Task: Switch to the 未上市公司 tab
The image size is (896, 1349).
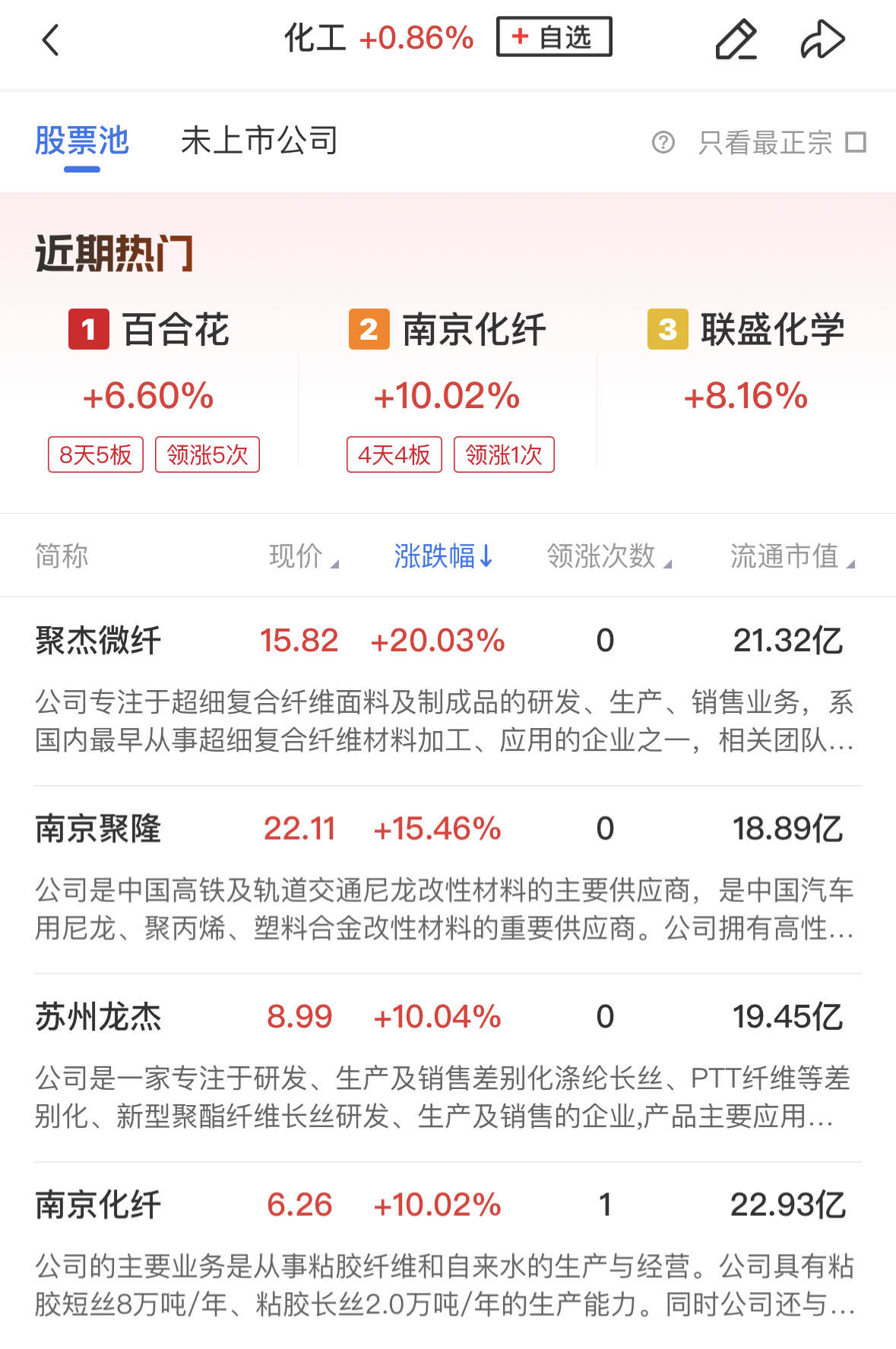Action: click(259, 141)
